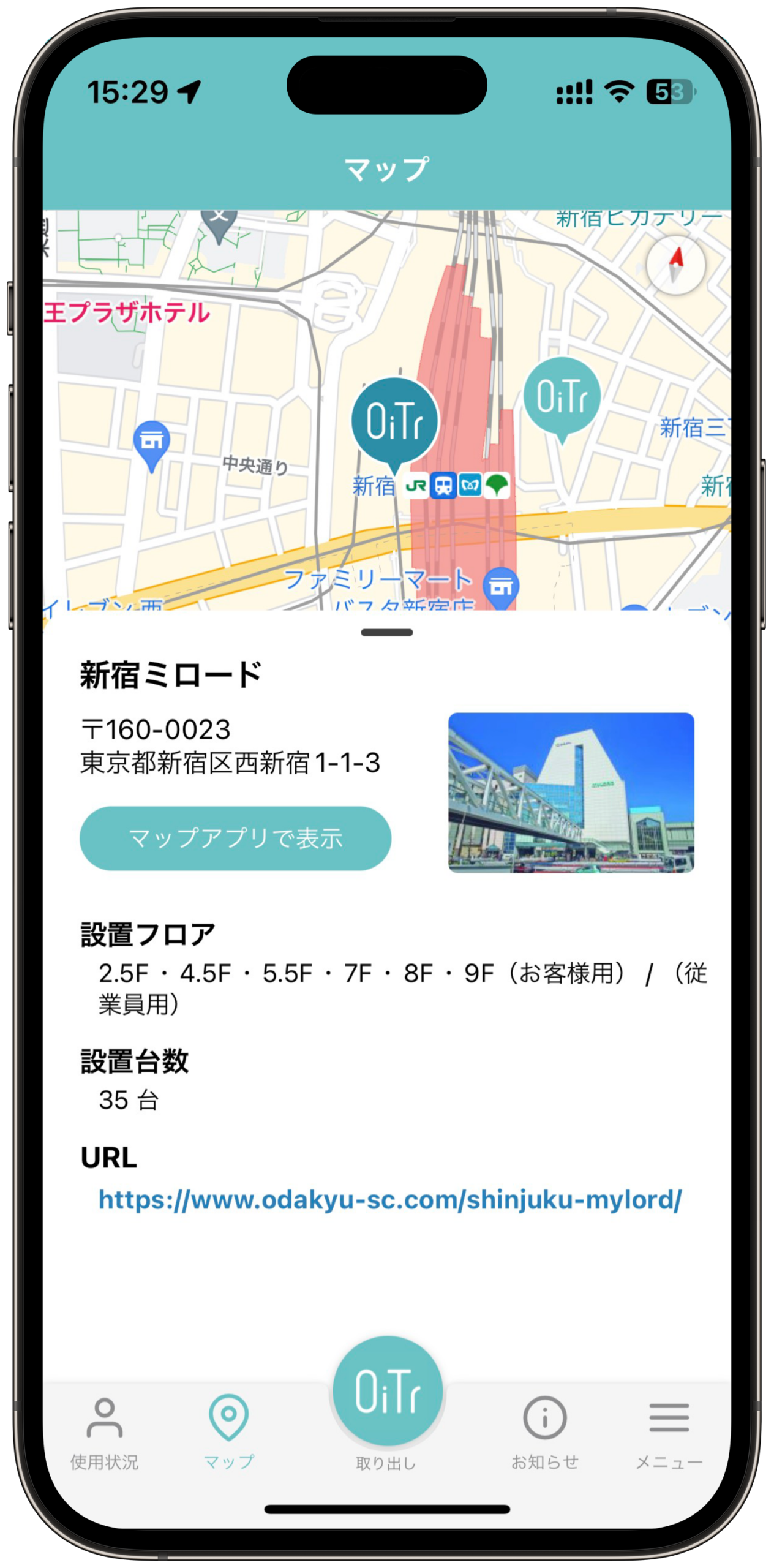Select the light OiTr pin east of station
This screenshot has height=1568, width=774.
pyautogui.click(x=562, y=398)
